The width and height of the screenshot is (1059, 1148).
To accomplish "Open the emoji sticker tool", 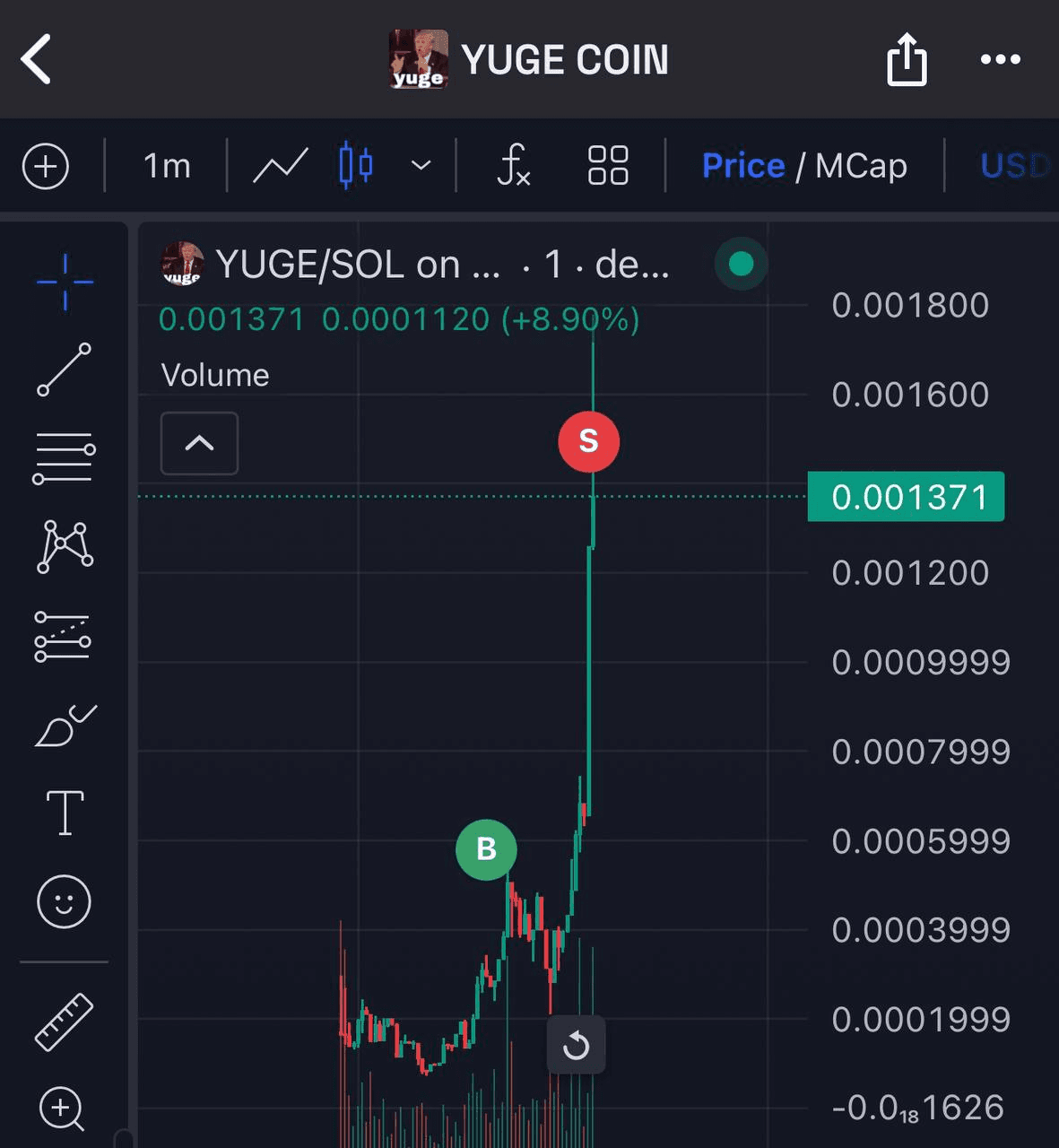I will tap(64, 901).
